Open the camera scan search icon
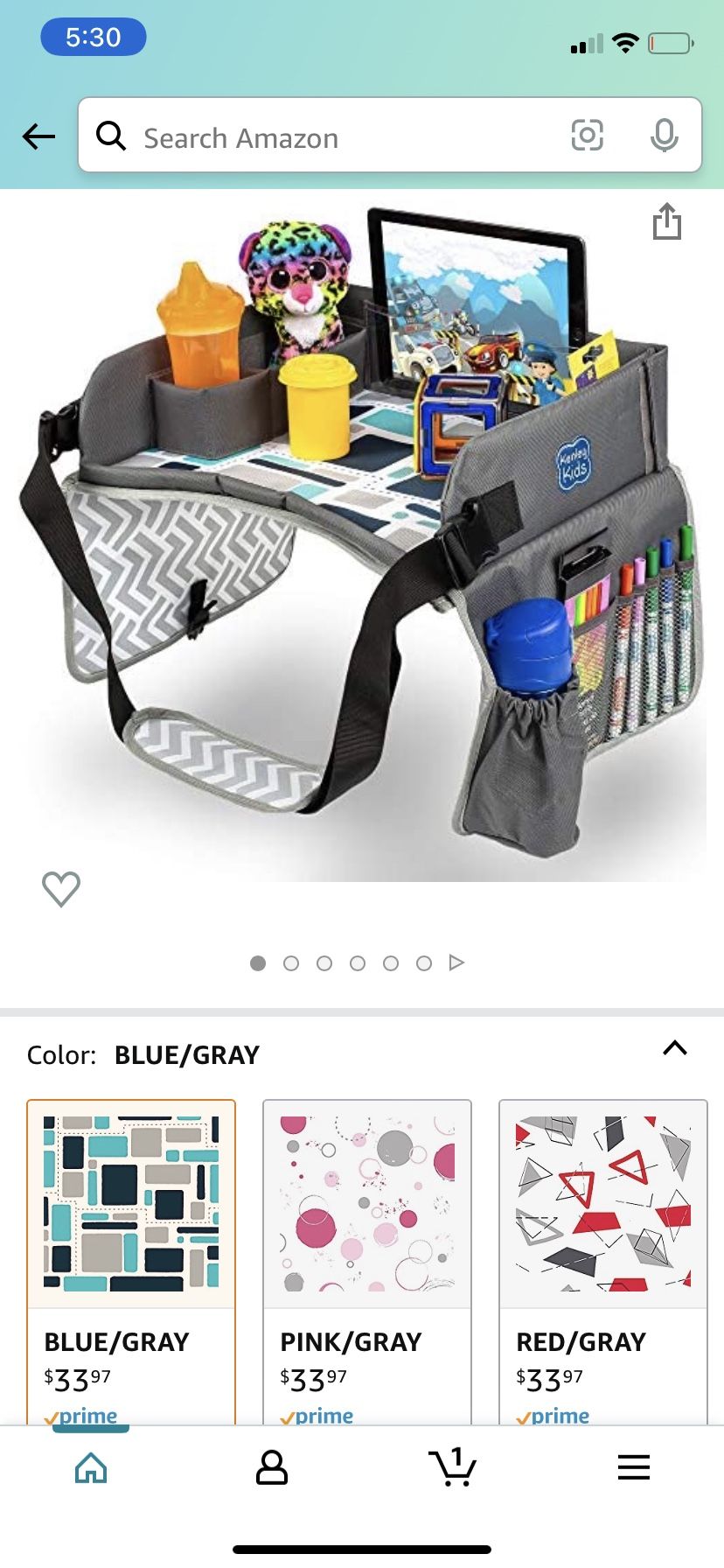The width and height of the screenshot is (724, 1568). [x=587, y=136]
